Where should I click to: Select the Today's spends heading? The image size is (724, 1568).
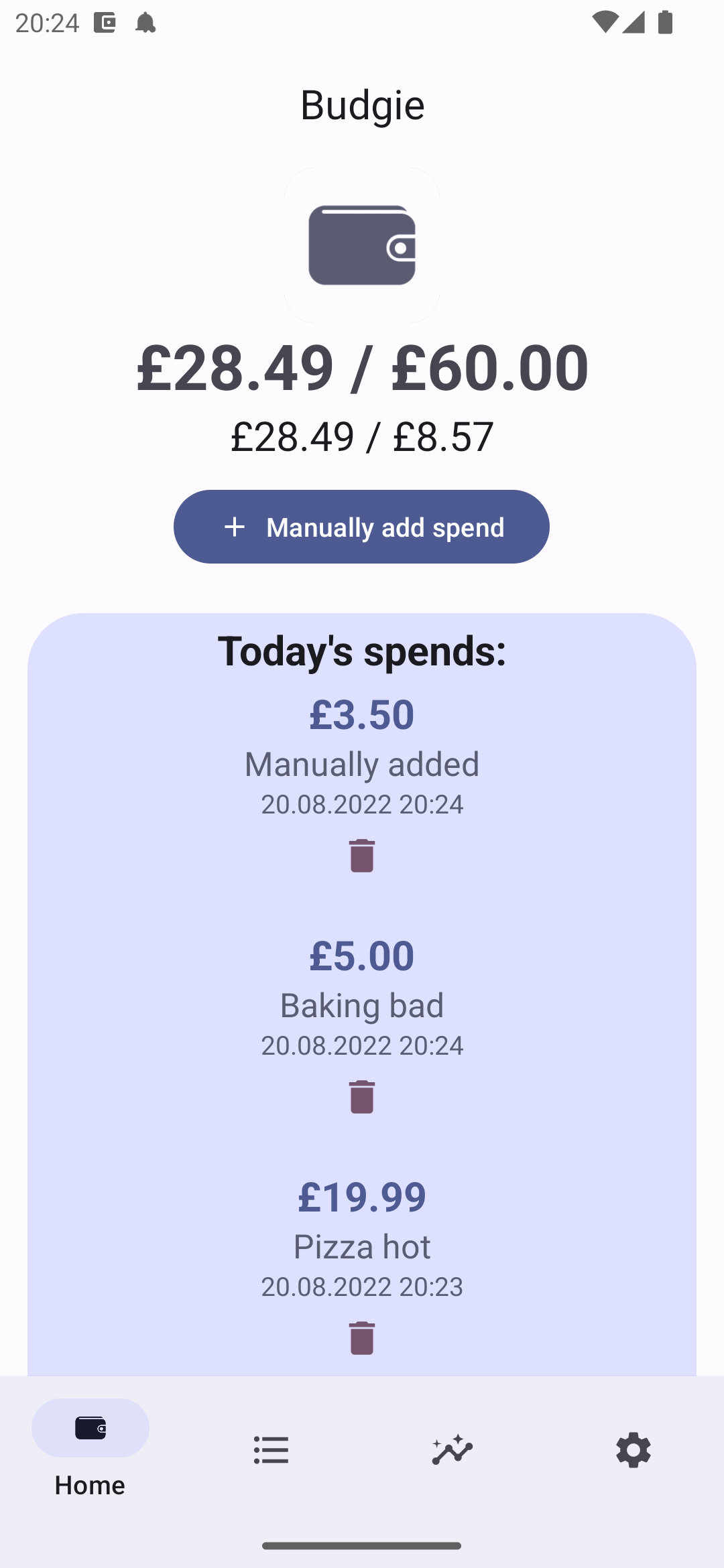click(361, 651)
